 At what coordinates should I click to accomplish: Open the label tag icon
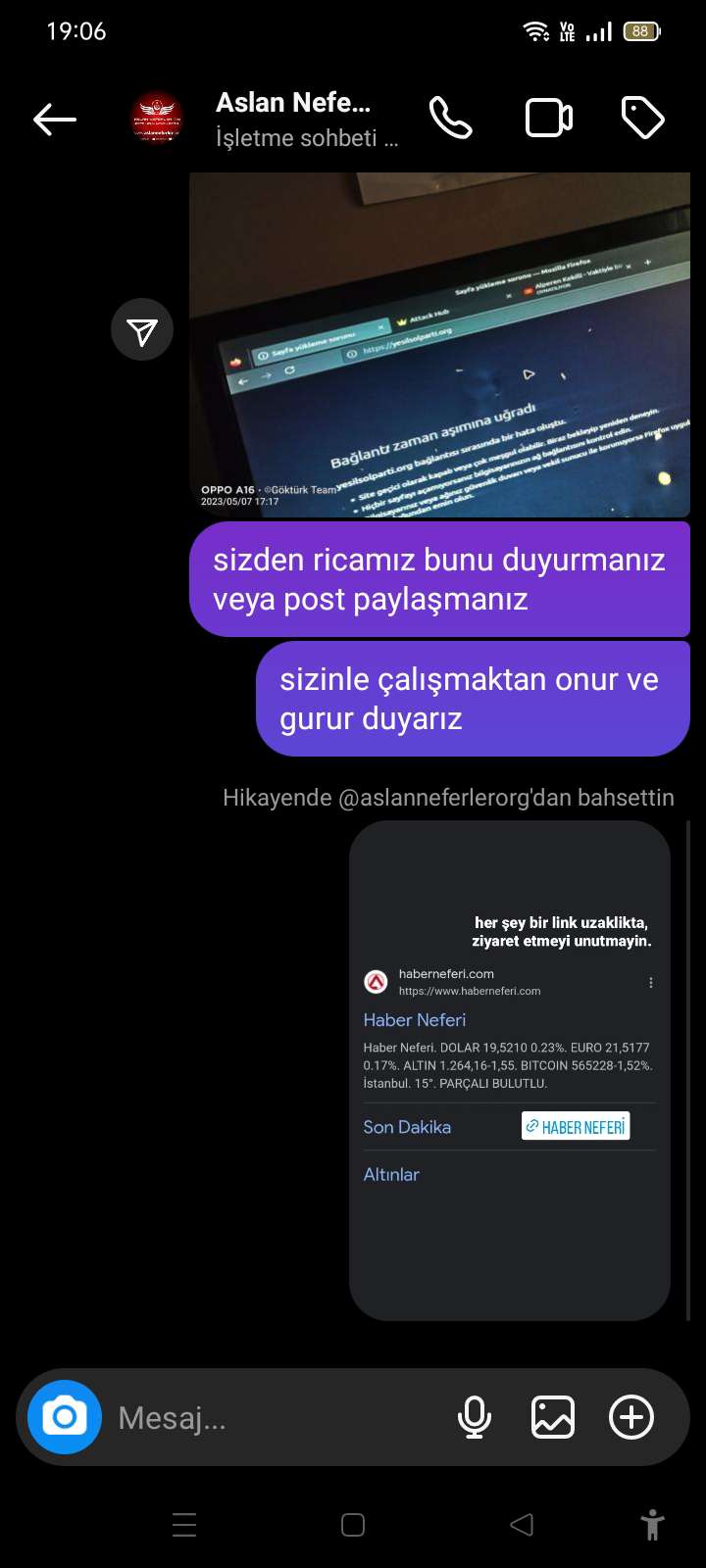tap(643, 119)
